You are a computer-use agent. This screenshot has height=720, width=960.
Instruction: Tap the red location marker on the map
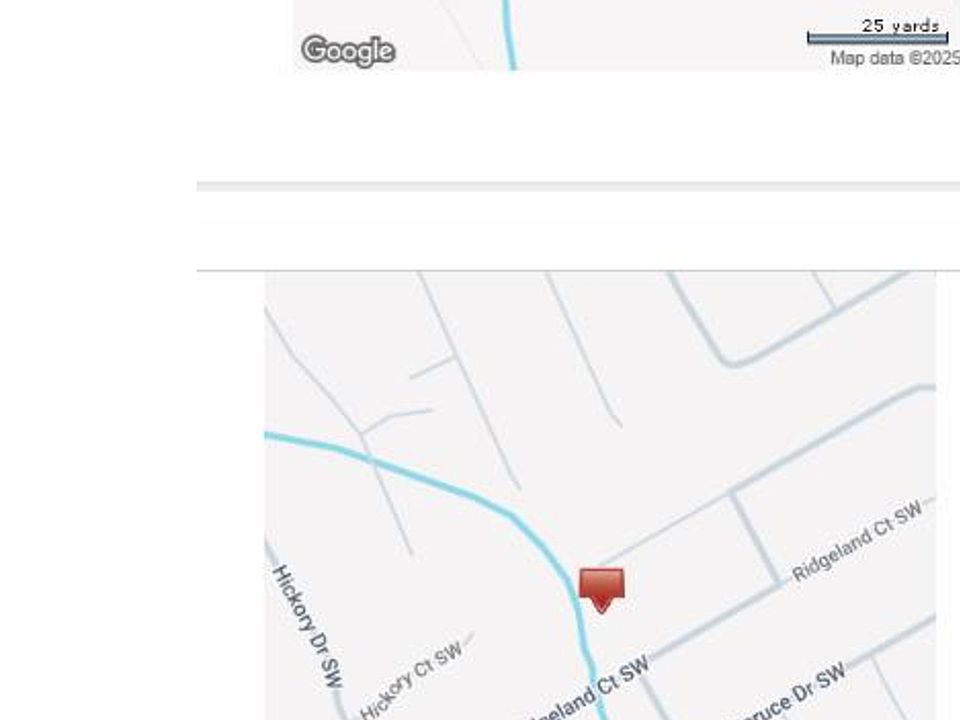point(601,587)
